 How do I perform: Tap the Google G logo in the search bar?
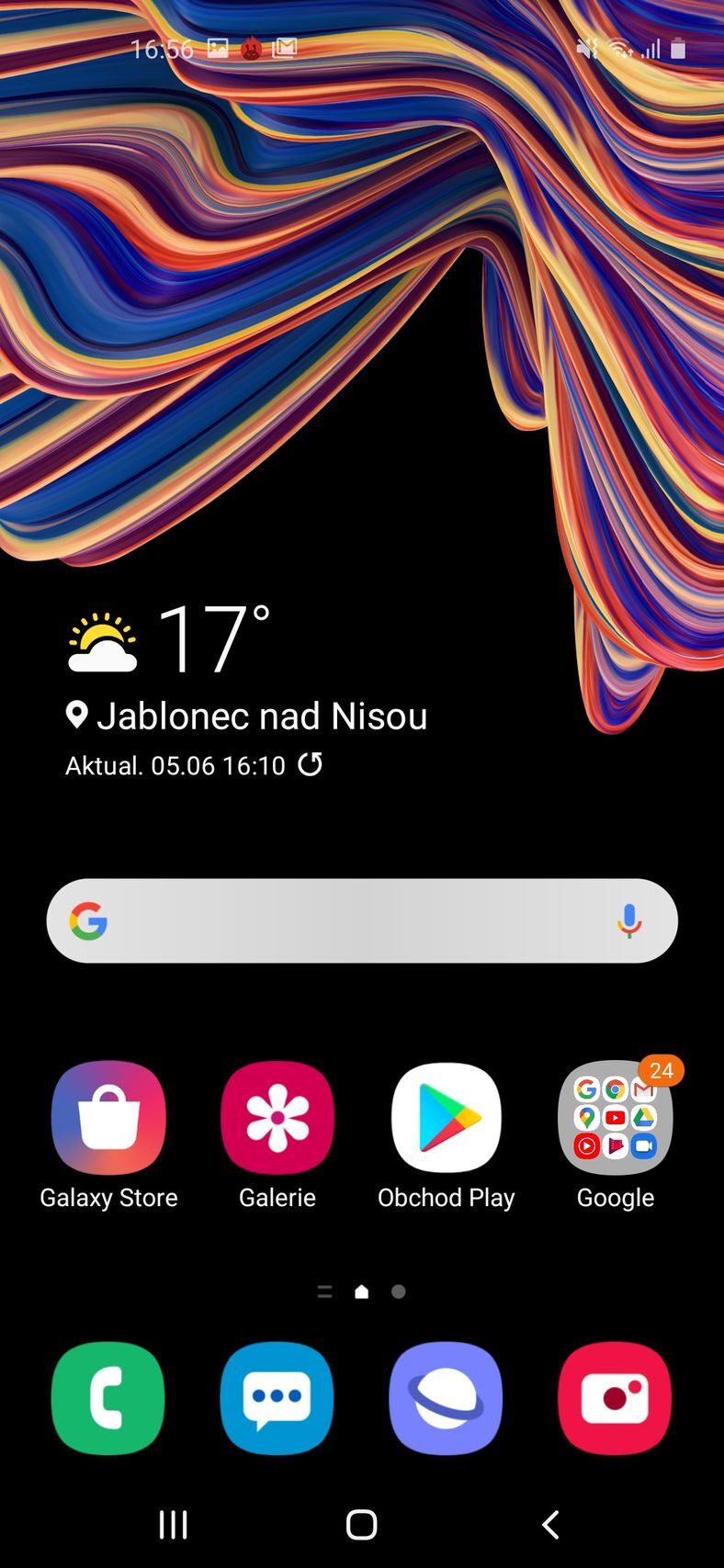88,920
